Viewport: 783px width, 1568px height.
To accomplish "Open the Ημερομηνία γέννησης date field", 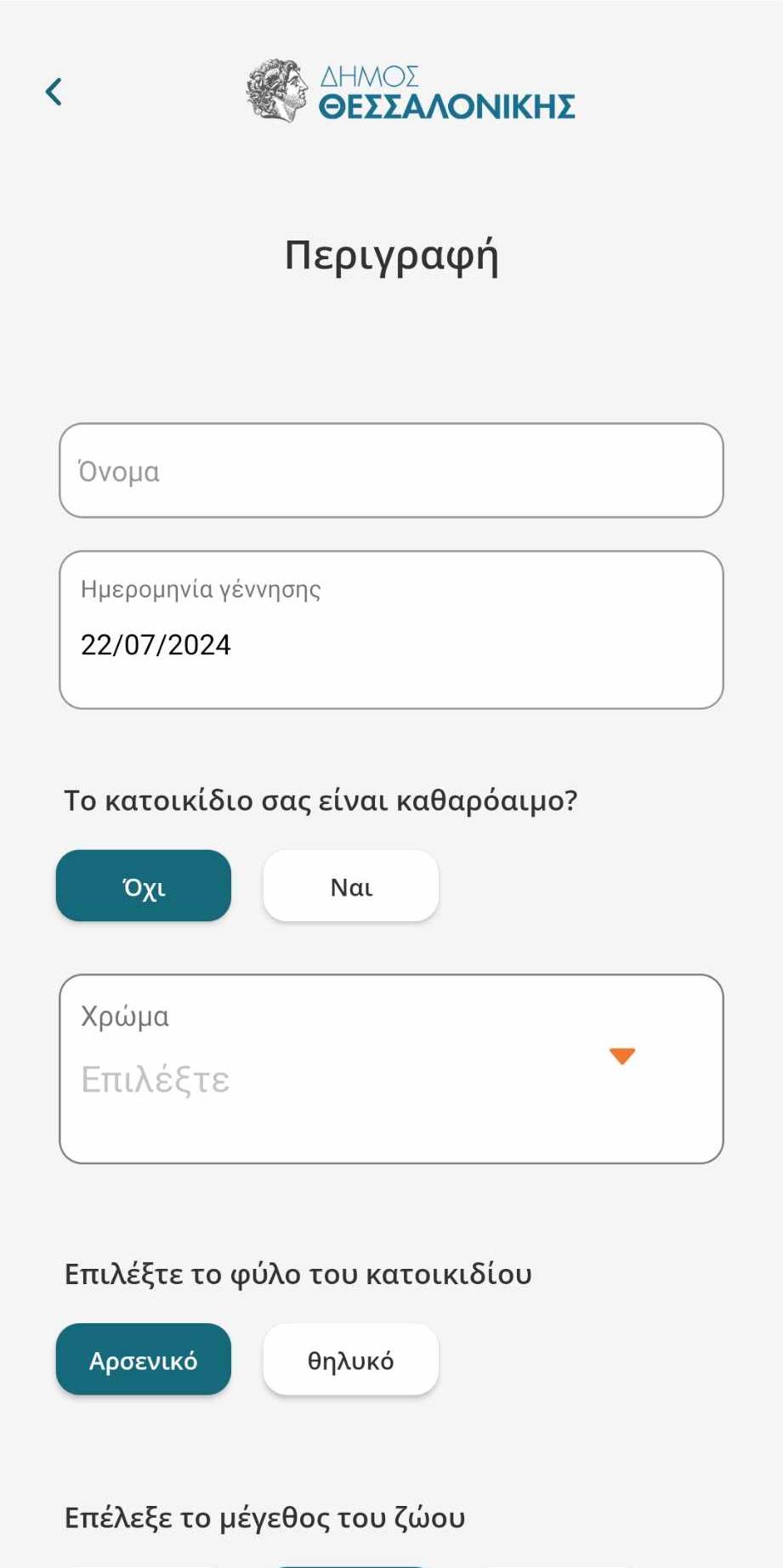I will pyautogui.click(x=391, y=630).
